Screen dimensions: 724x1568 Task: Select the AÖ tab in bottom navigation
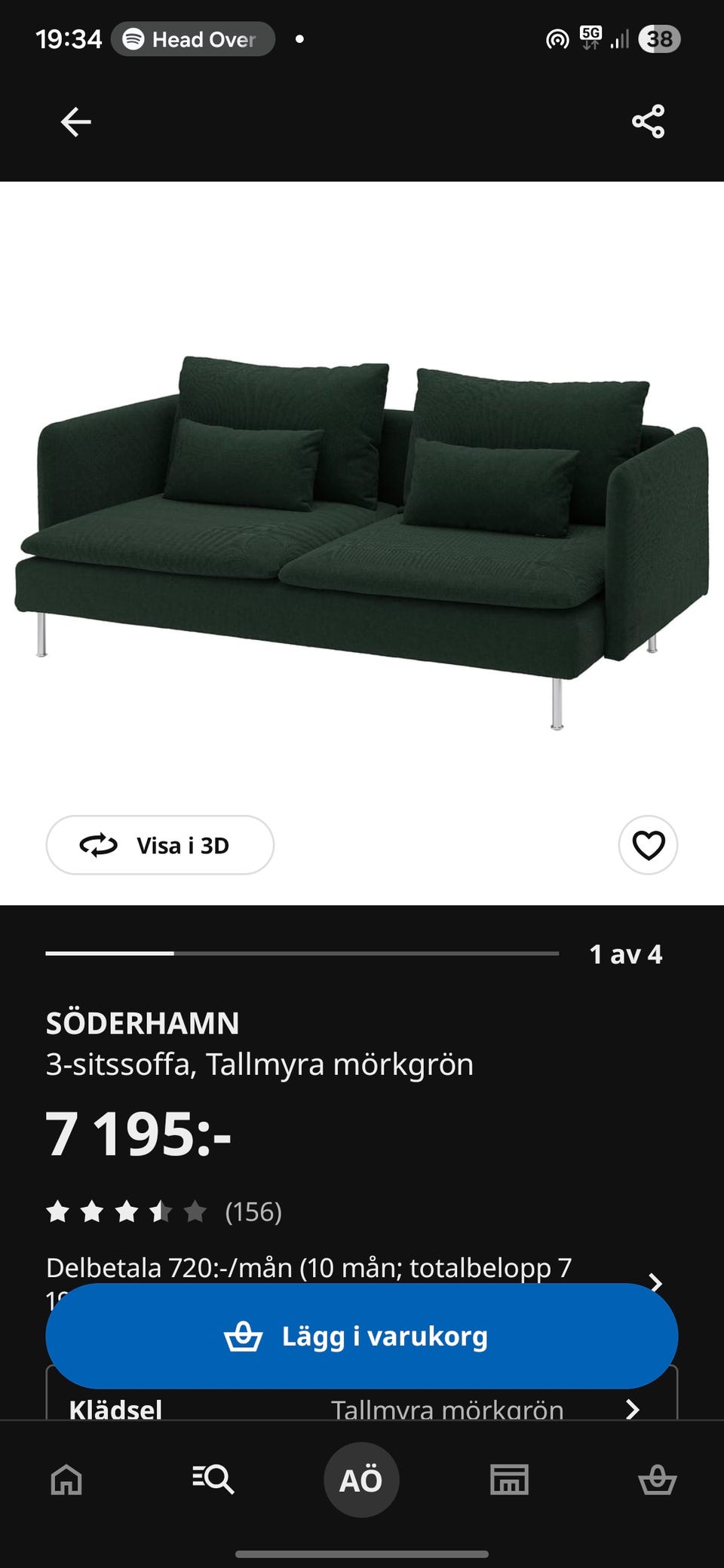[x=361, y=1479]
